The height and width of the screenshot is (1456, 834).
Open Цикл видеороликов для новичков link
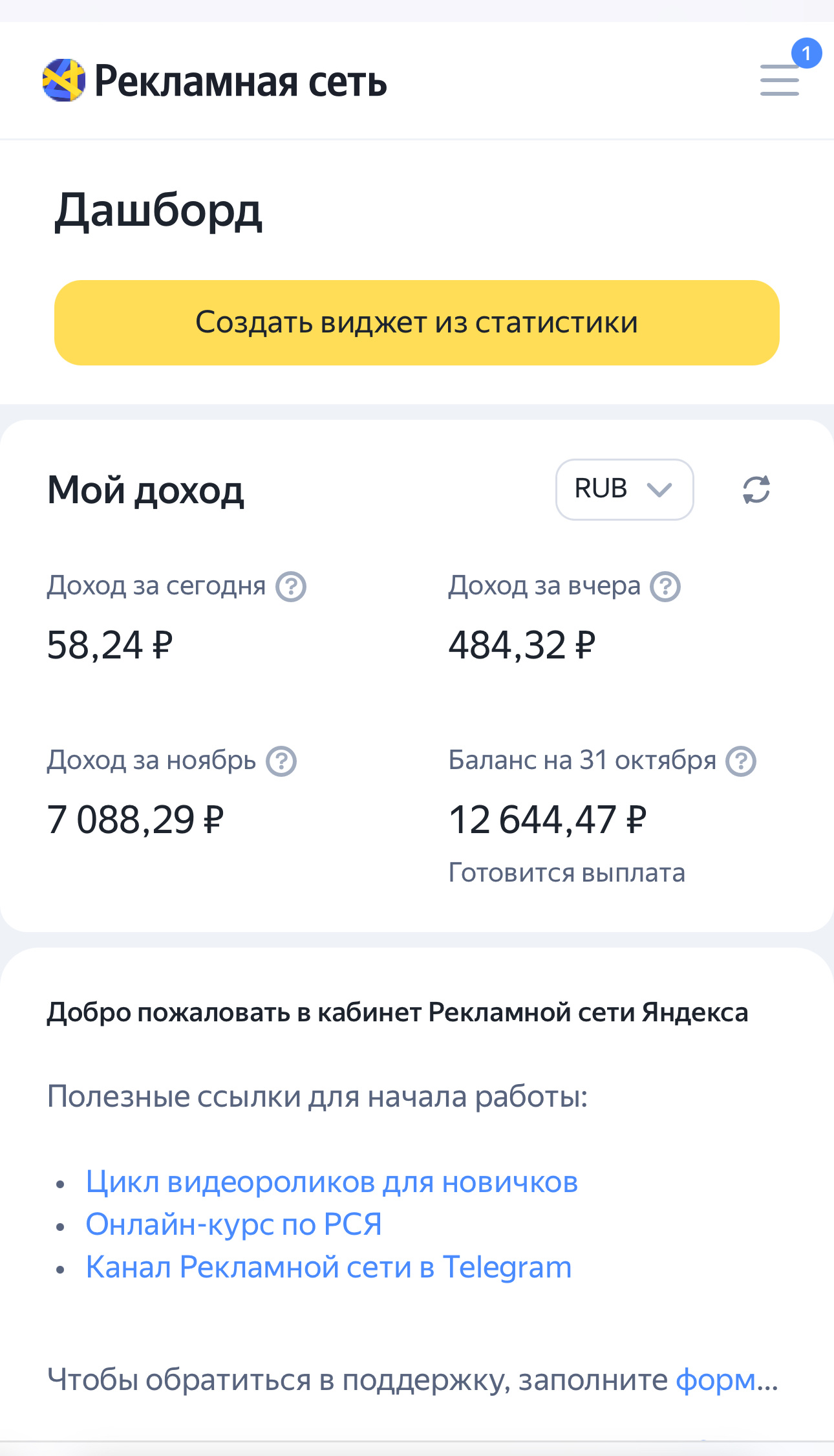point(332,1182)
